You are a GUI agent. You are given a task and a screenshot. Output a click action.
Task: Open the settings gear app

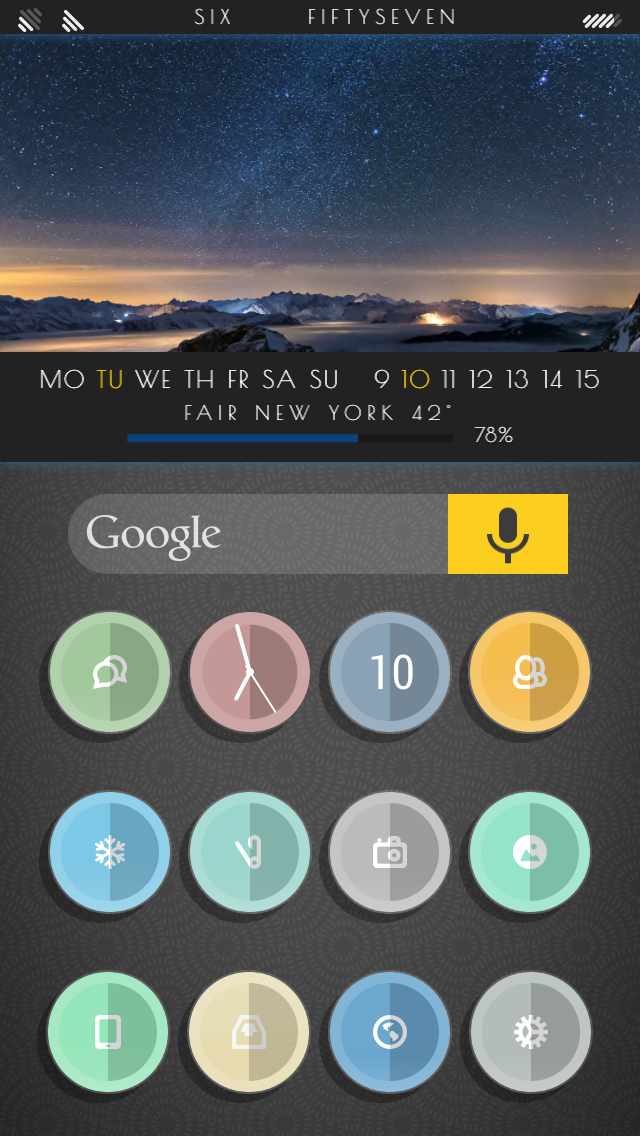click(x=531, y=1032)
